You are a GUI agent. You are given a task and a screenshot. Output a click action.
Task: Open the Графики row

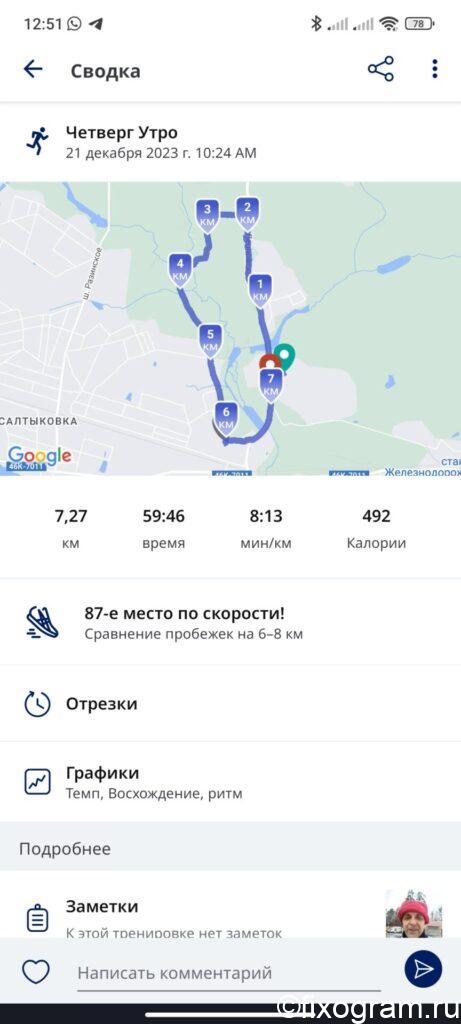[x=230, y=782]
